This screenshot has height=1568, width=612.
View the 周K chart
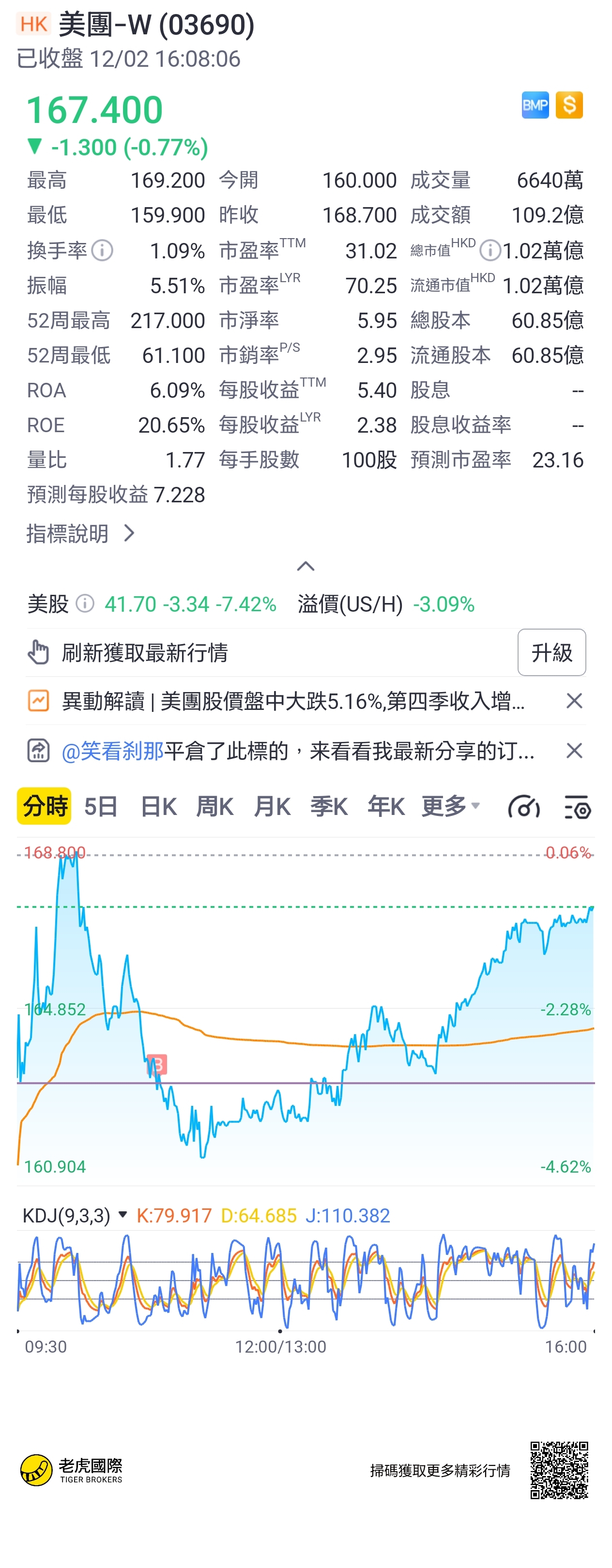(214, 807)
